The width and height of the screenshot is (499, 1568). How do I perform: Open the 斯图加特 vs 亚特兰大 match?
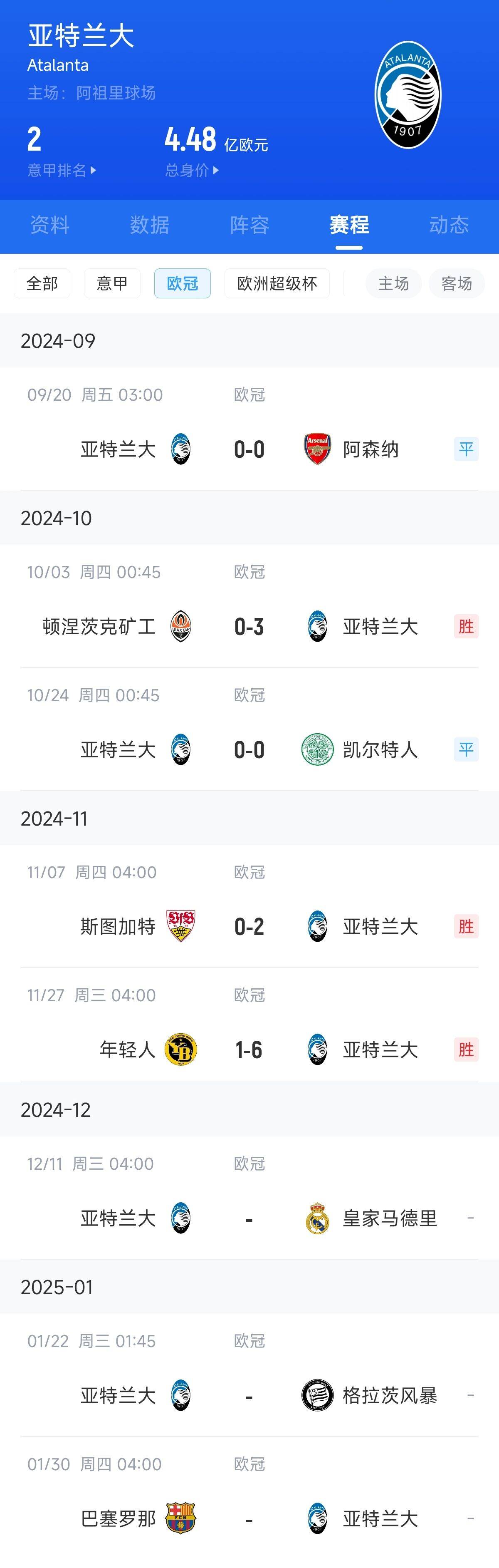pyautogui.click(x=249, y=926)
